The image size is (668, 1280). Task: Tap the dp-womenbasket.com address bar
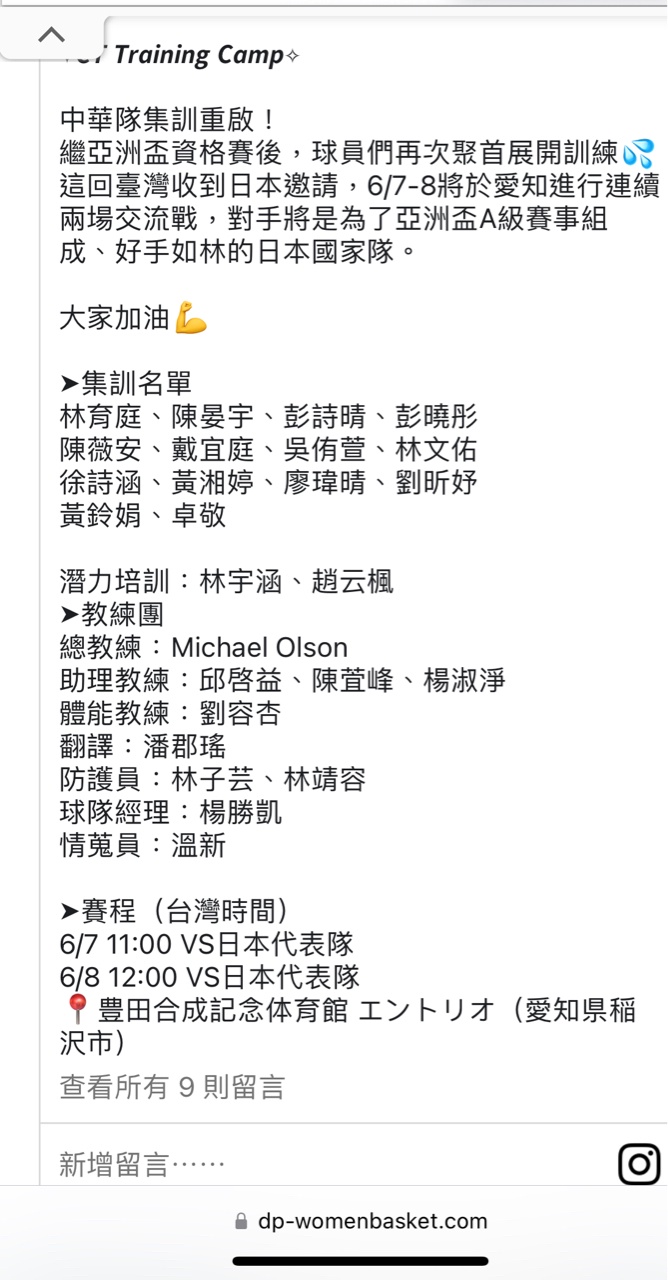click(x=360, y=1221)
